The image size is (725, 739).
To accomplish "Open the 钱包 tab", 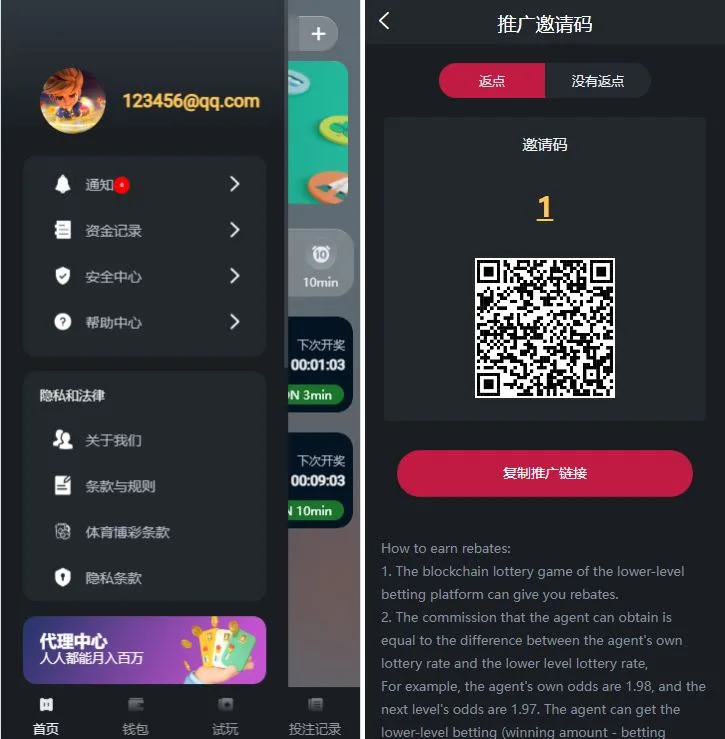I will click(x=135, y=716).
